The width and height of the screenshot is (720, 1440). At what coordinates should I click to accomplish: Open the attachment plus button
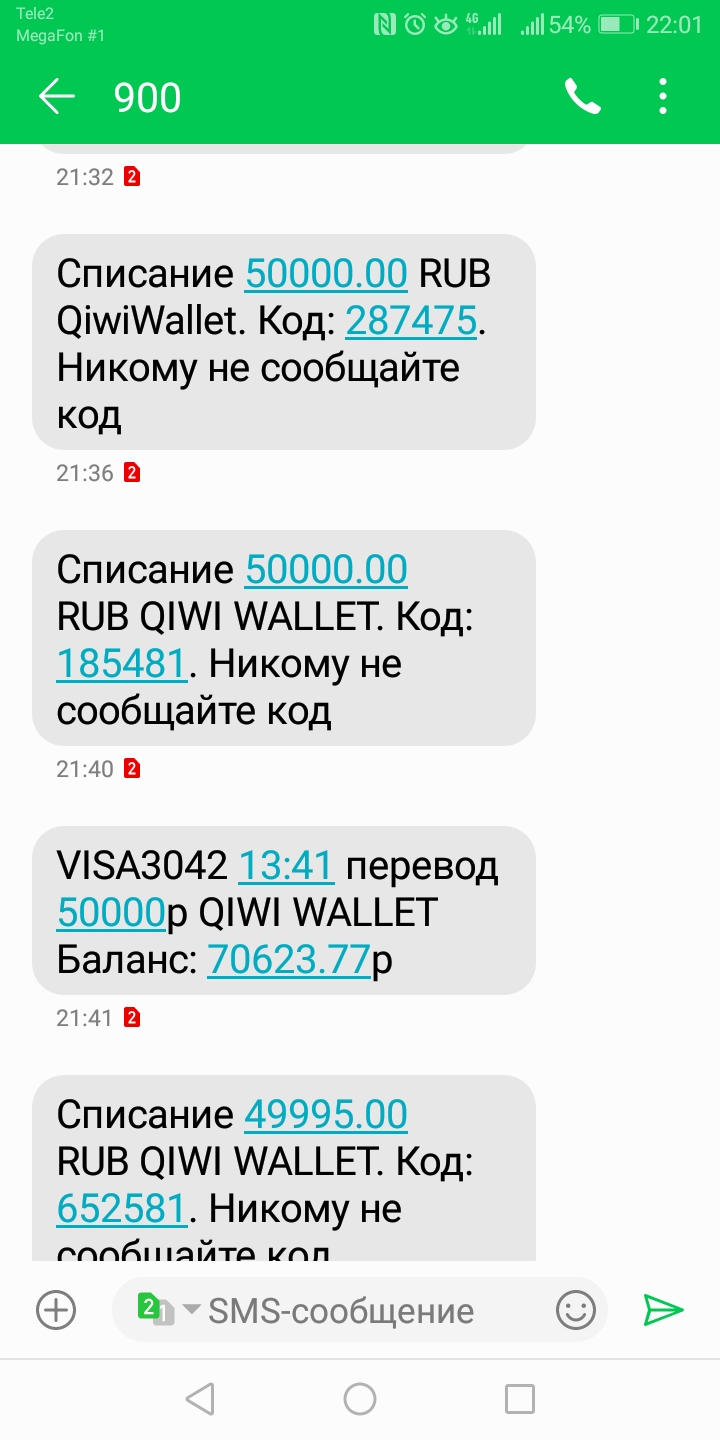pos(56,1309)
